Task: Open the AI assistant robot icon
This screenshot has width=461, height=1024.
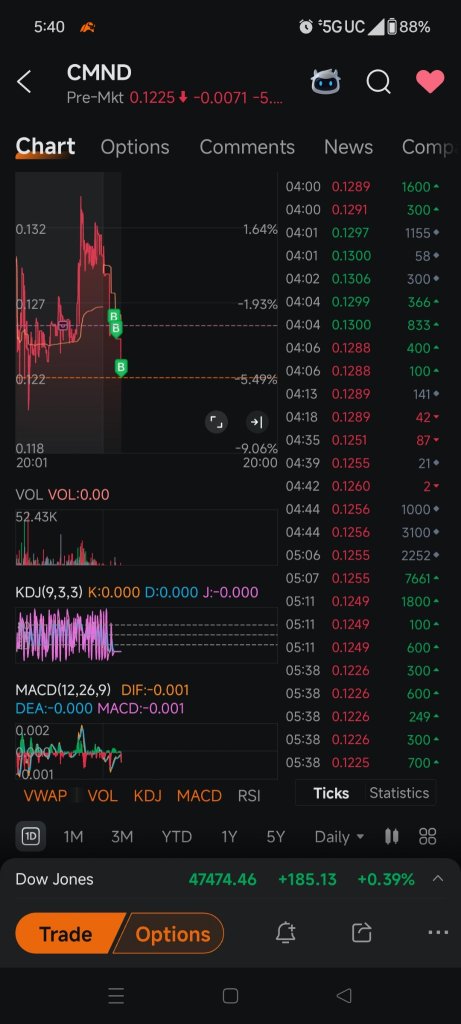Action: tap(325, 82)
